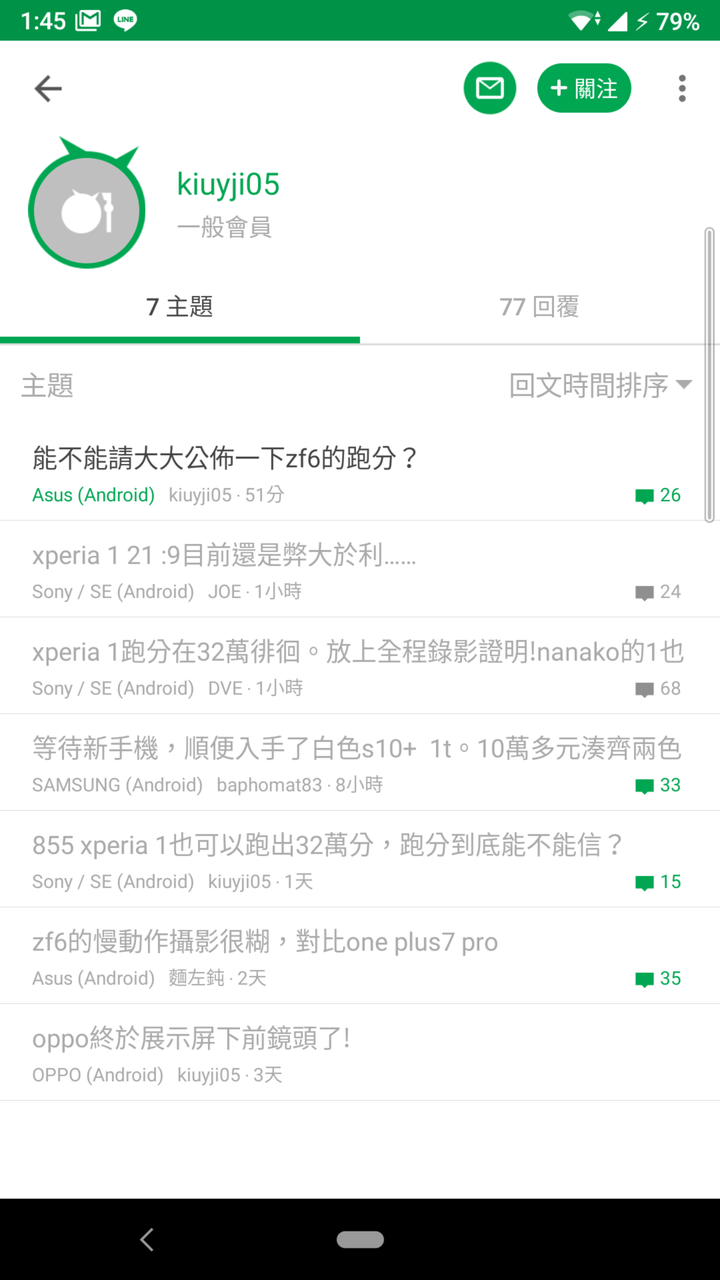Navigate back using the top-left arrow
Viewport: 720px width, 1280px height.
point(47,88)
